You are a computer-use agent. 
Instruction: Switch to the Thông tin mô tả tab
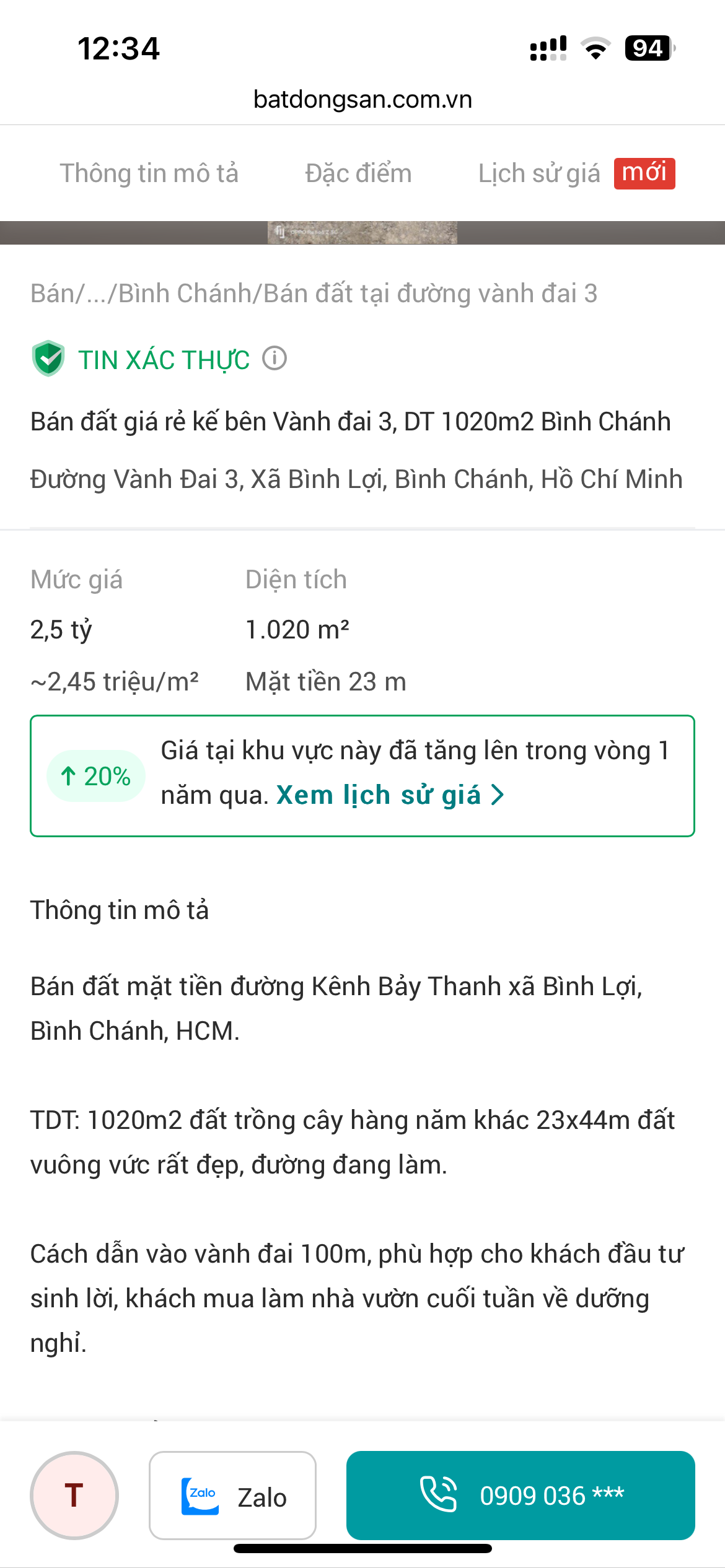(x=149, y=173)
